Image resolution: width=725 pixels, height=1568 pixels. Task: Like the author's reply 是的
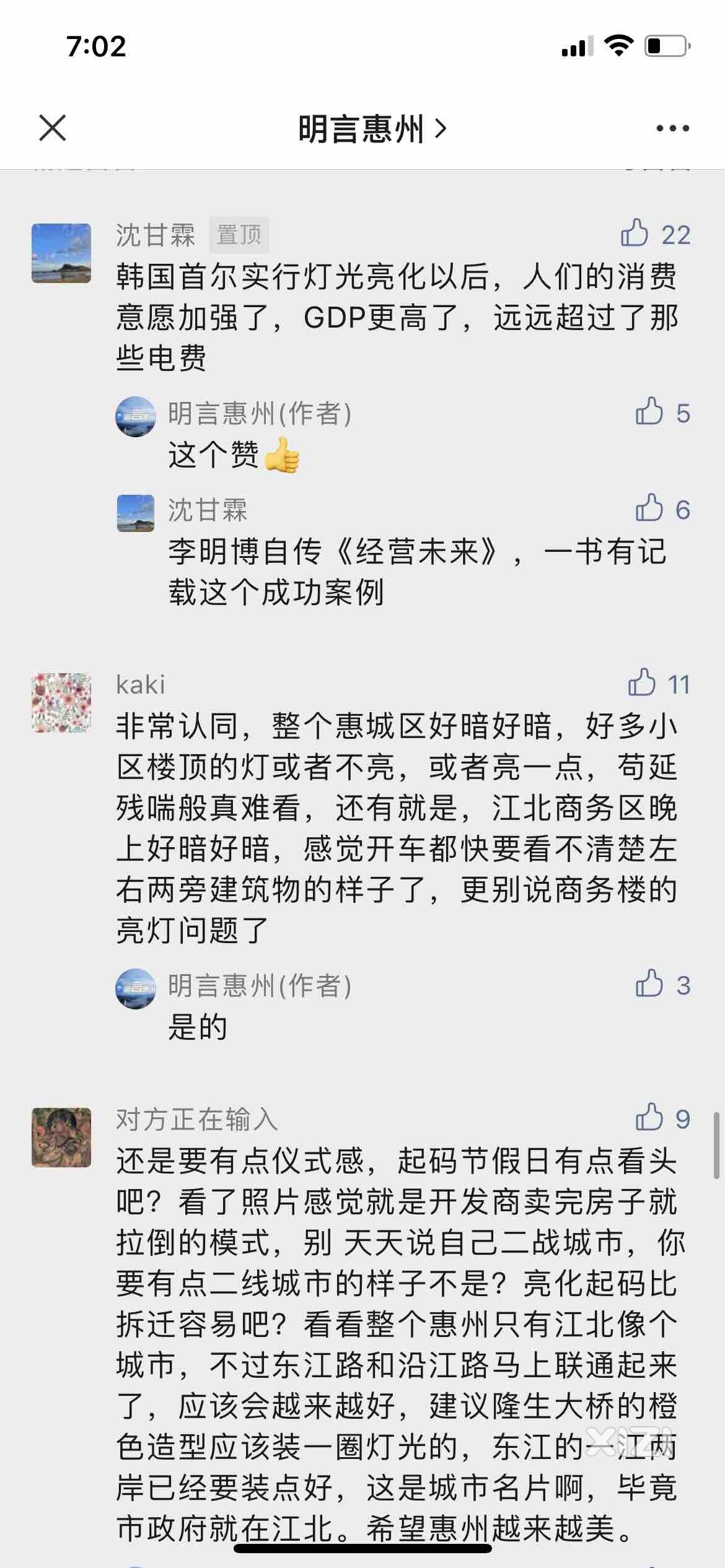click(x=649, y=984)
